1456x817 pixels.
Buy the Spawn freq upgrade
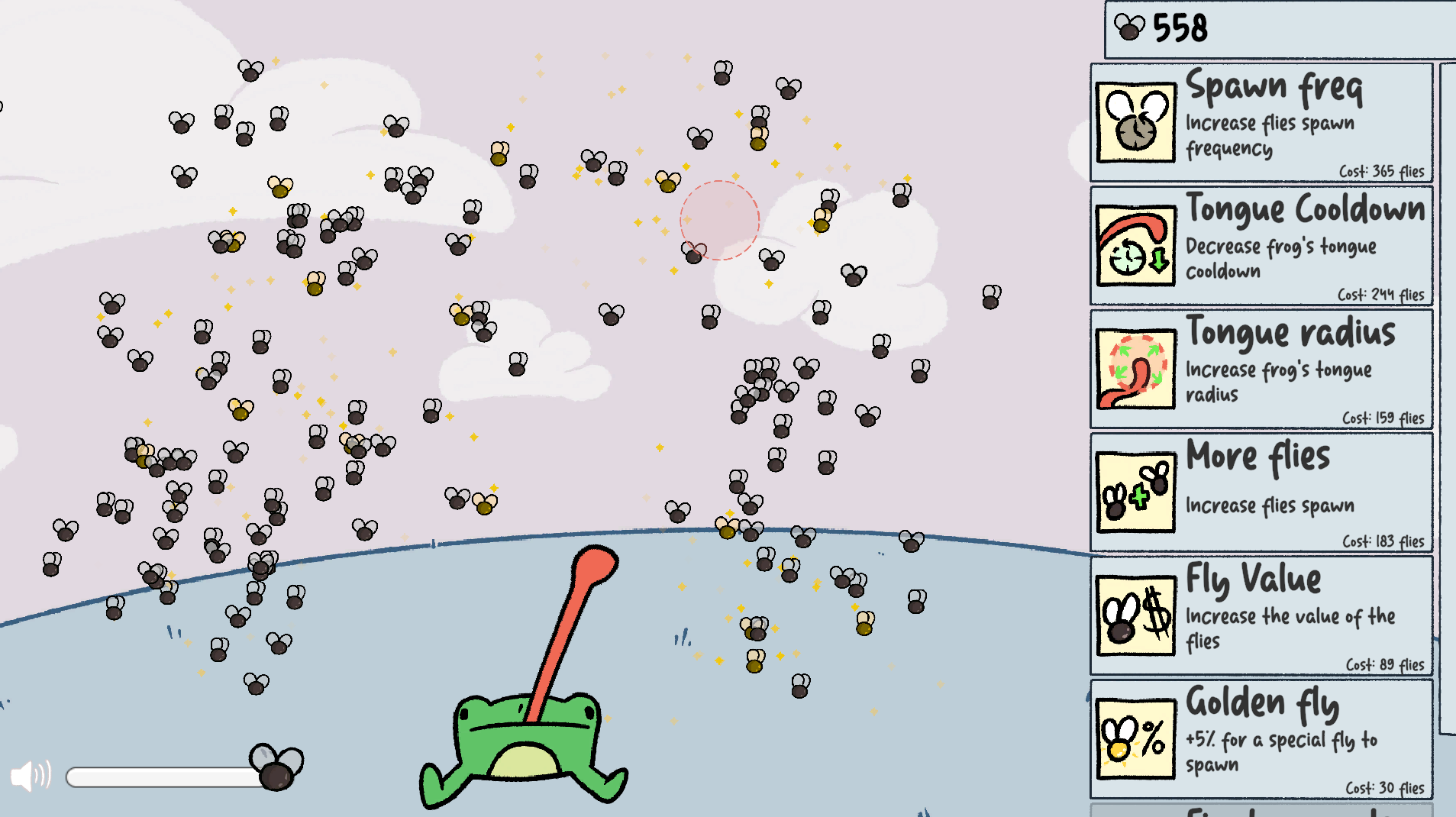pyautogui.click(x=1261, y=123)
